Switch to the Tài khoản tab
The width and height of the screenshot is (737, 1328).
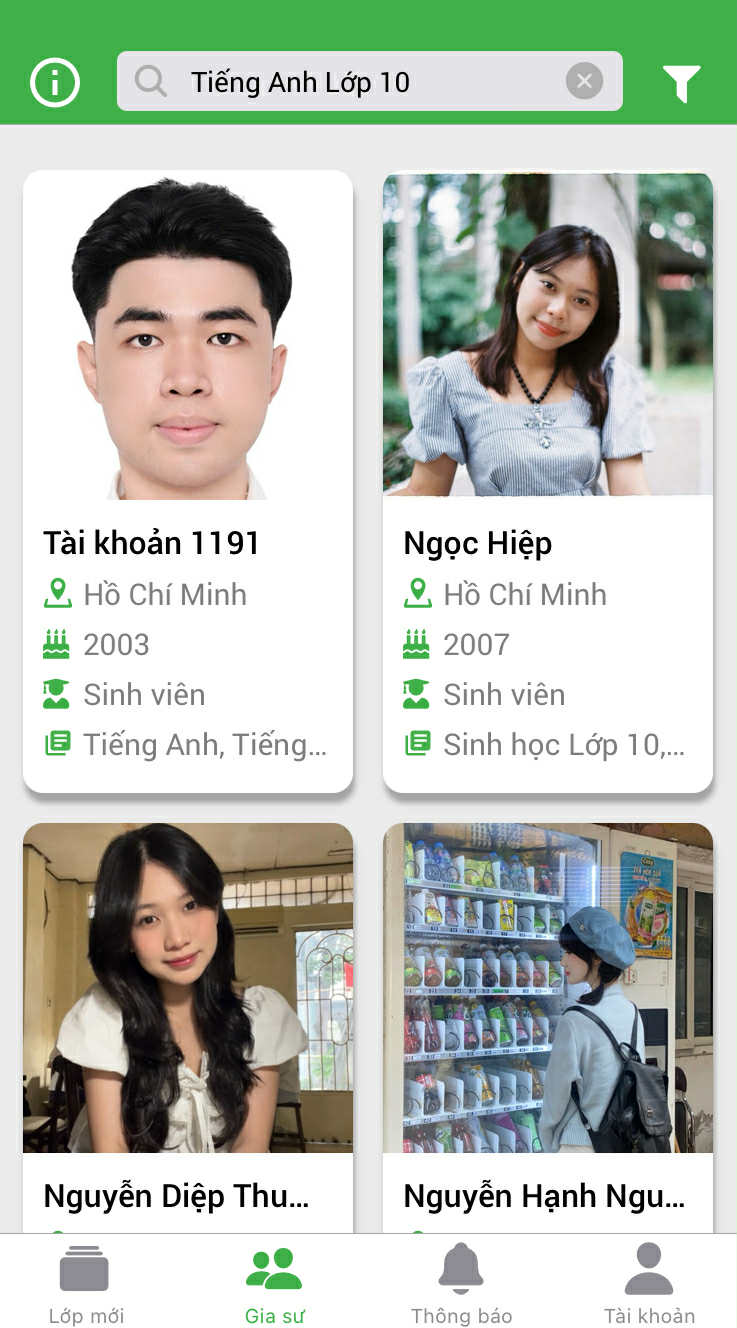tap(649, 1284)
